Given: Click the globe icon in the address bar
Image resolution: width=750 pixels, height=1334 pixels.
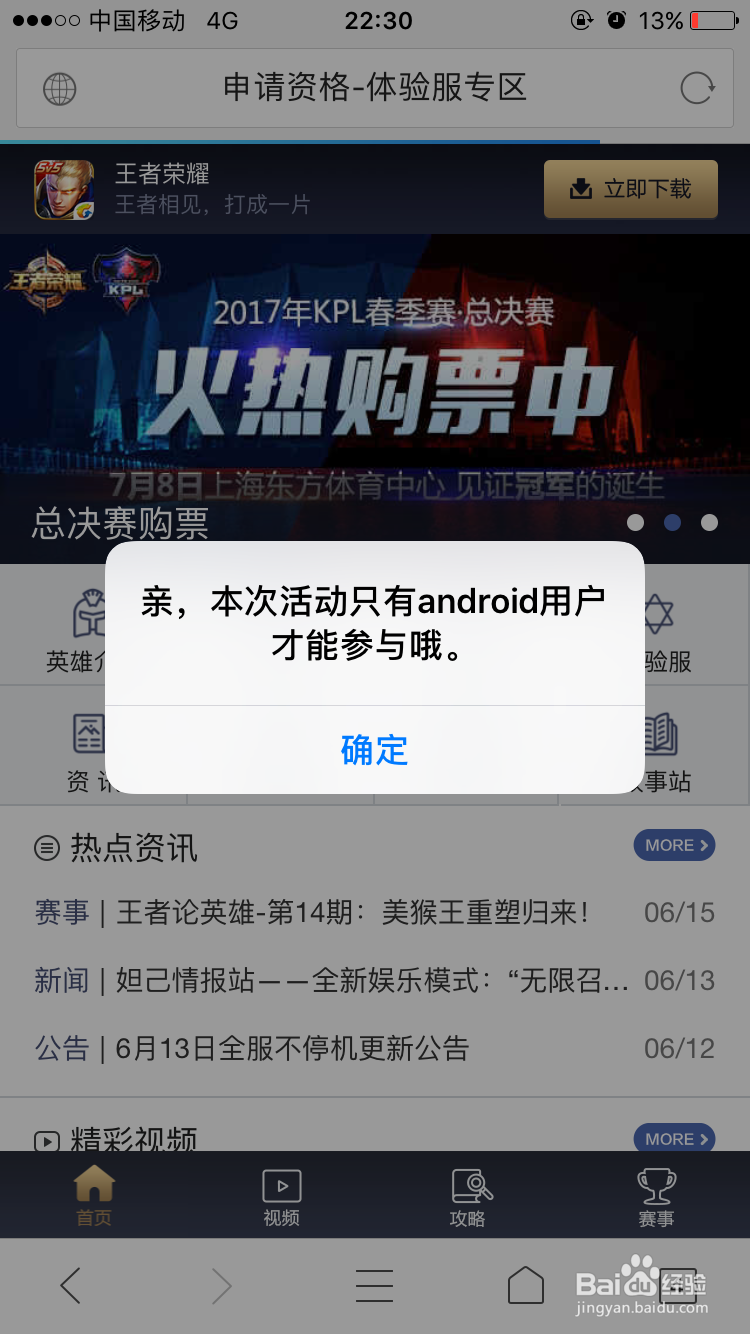Looking at the screenshot, I should point(60,88).
